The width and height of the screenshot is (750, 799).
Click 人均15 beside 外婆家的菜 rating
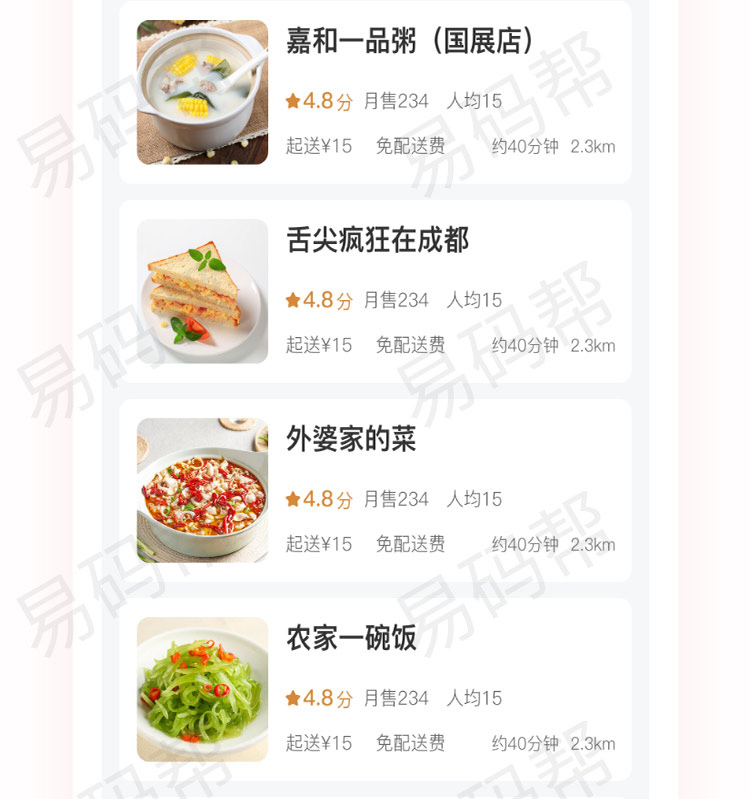(474, 499)
